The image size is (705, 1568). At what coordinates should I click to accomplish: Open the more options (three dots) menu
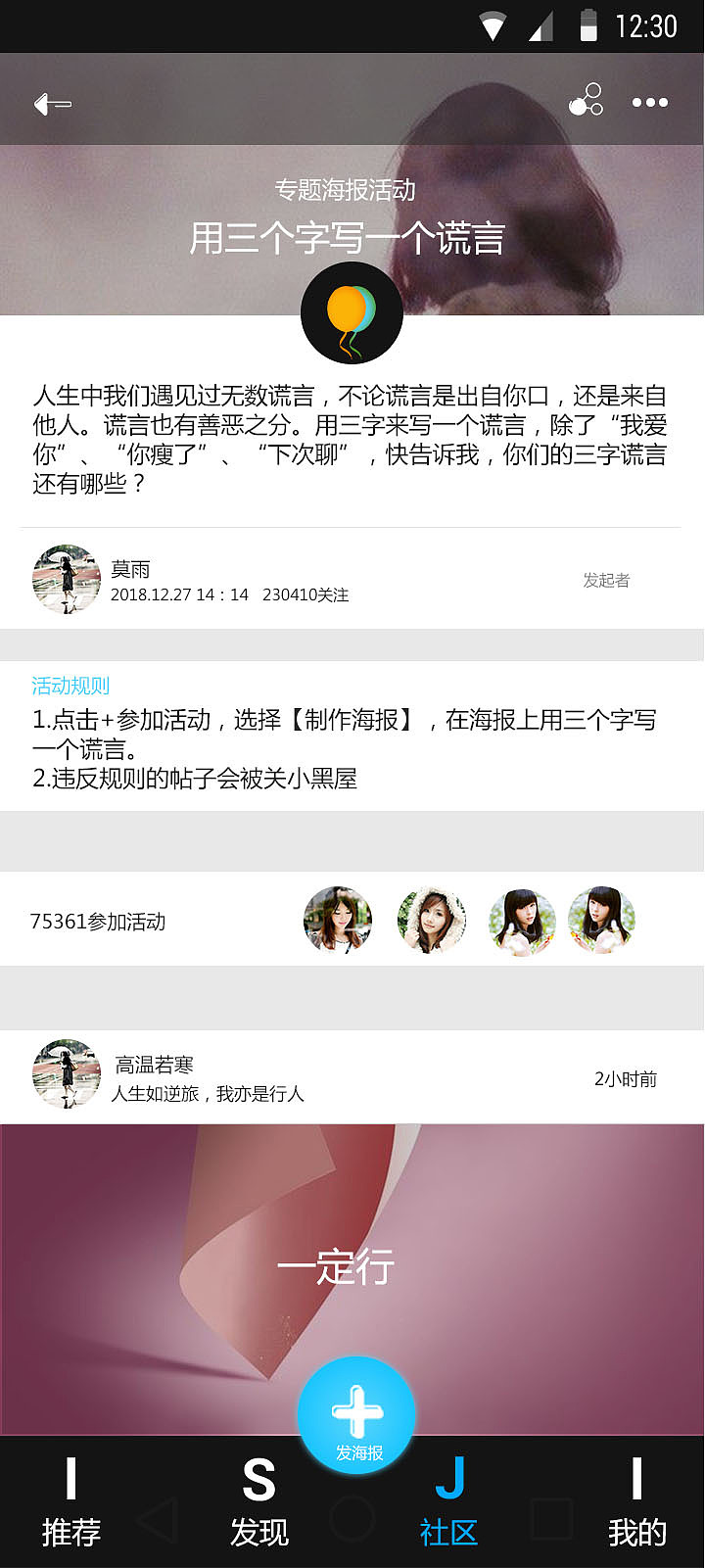650,102
